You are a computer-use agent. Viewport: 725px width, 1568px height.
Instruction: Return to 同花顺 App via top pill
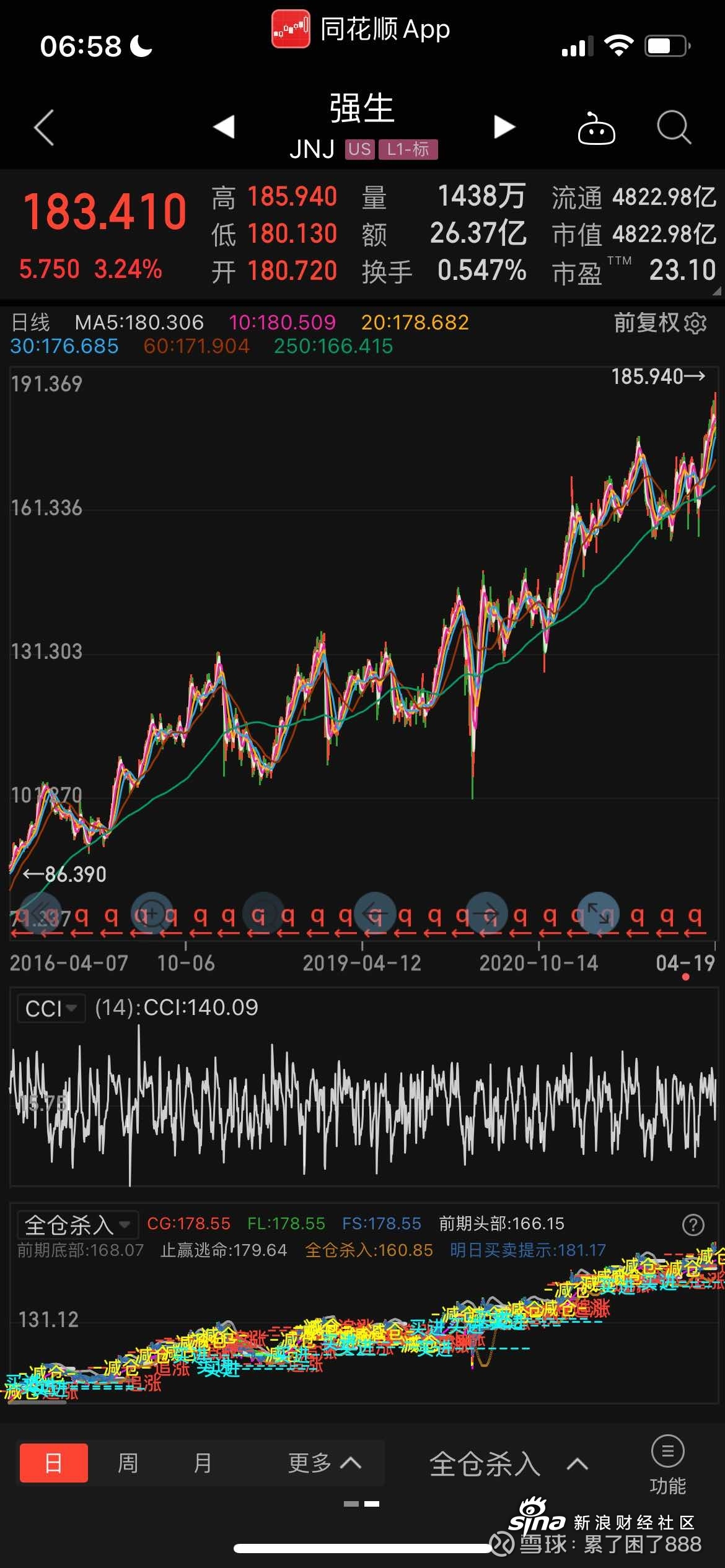point(361,28)
